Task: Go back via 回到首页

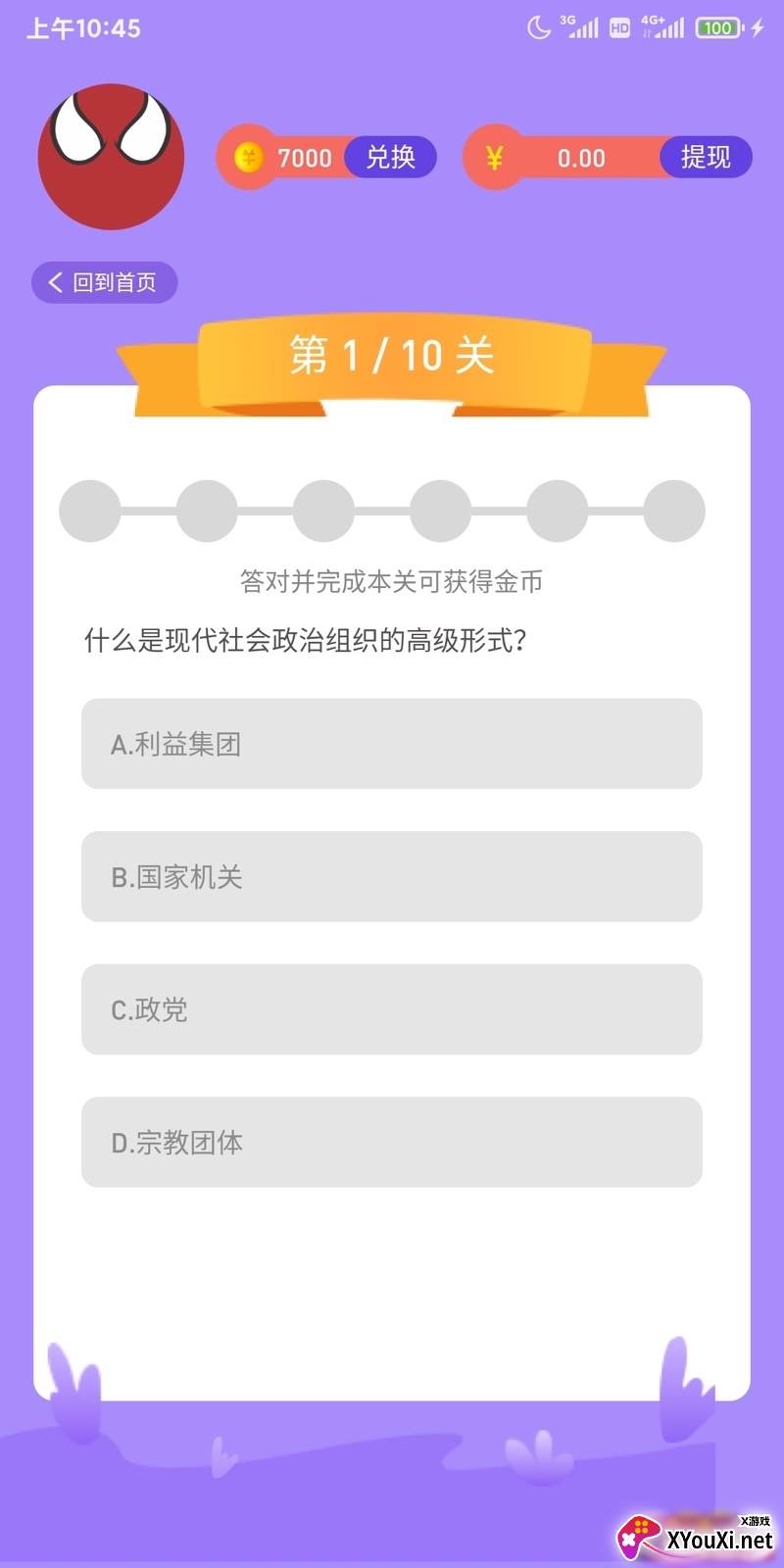Action: [x=105, y=282]
